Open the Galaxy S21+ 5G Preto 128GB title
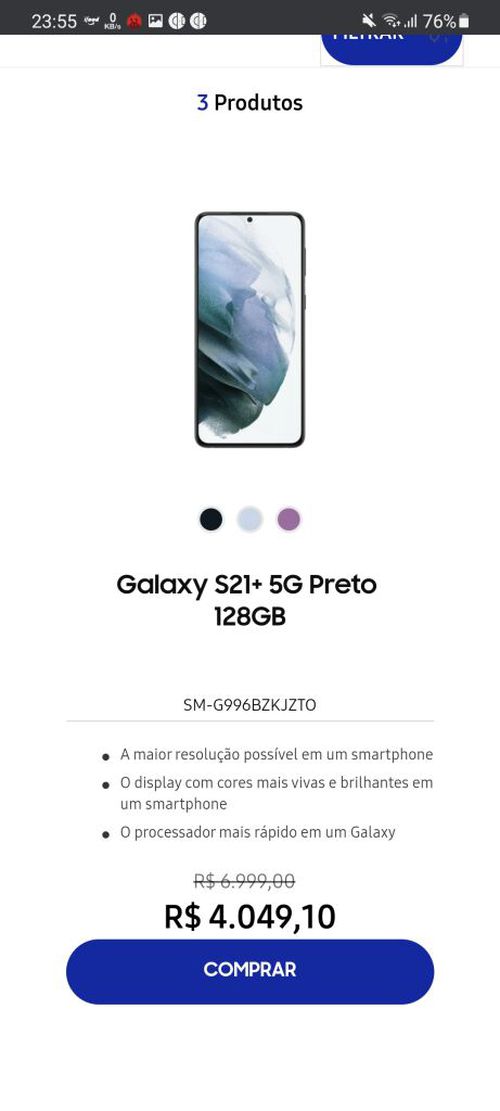Screen dimensions: 500x1111 pyautogui.click(x=246, y=601)
